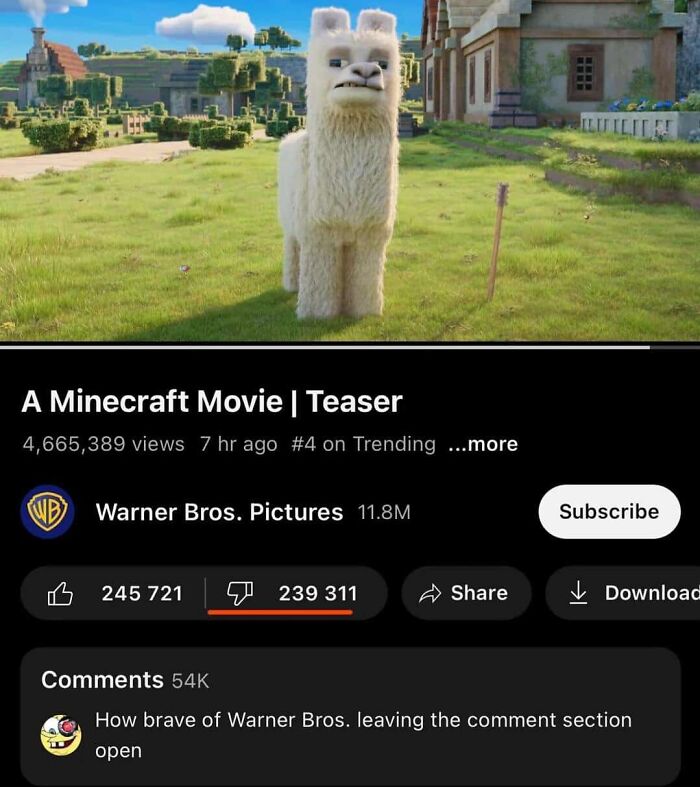Image resolution: width=700 pixels, height=787 pixels.
Task: Open the comments section
Action: point(350,715)
